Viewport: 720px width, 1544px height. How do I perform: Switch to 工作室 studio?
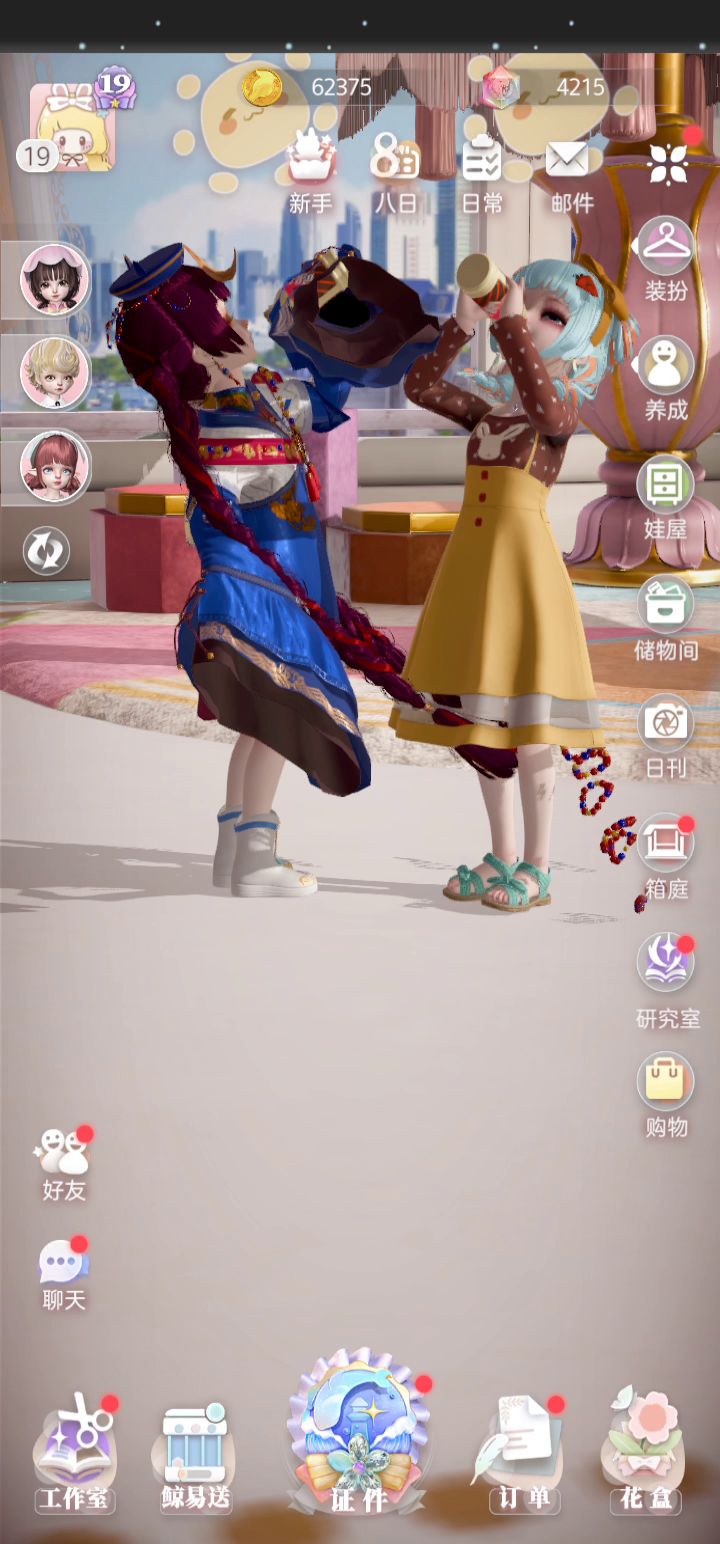pyautogui.click(x=76, y=1456)
